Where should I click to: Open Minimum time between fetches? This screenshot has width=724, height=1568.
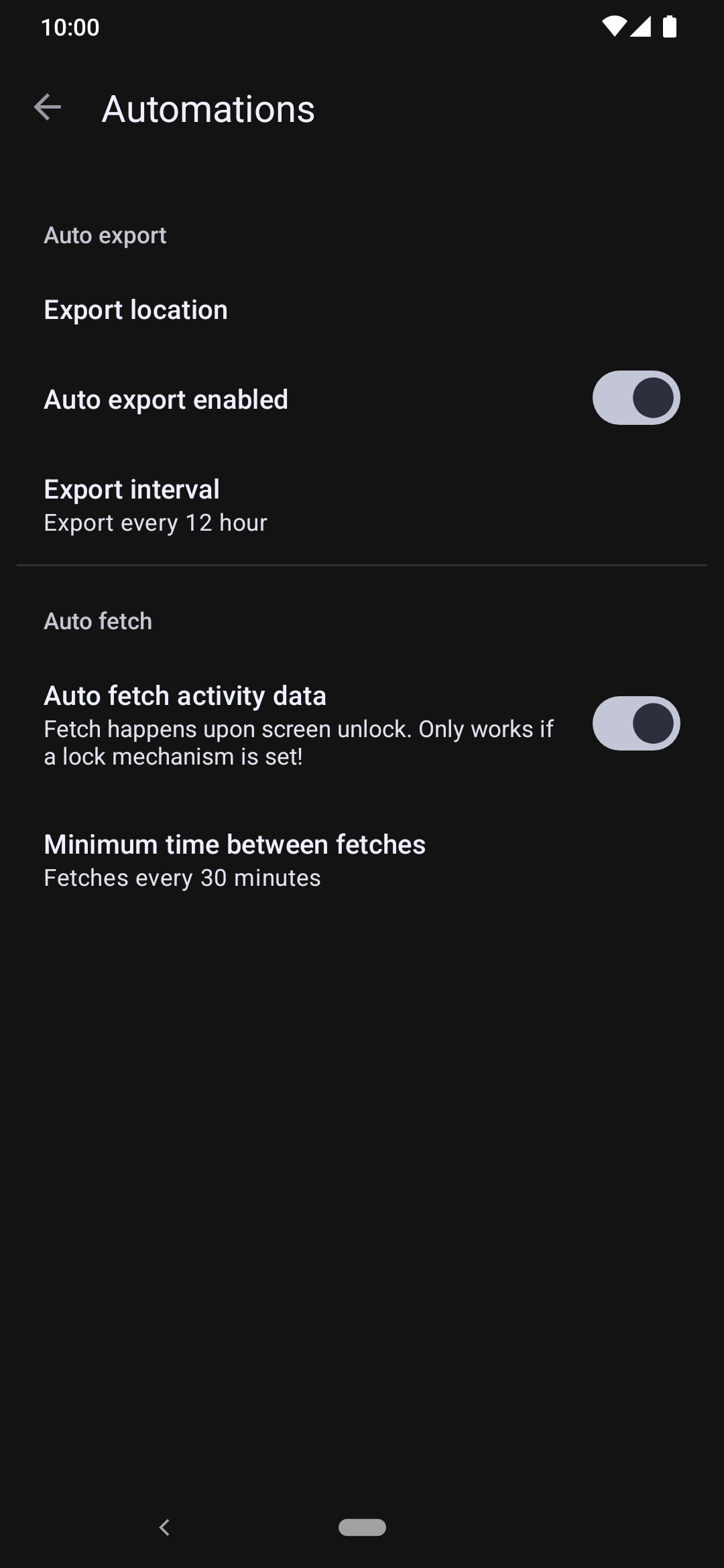click(x=362, y=860)
